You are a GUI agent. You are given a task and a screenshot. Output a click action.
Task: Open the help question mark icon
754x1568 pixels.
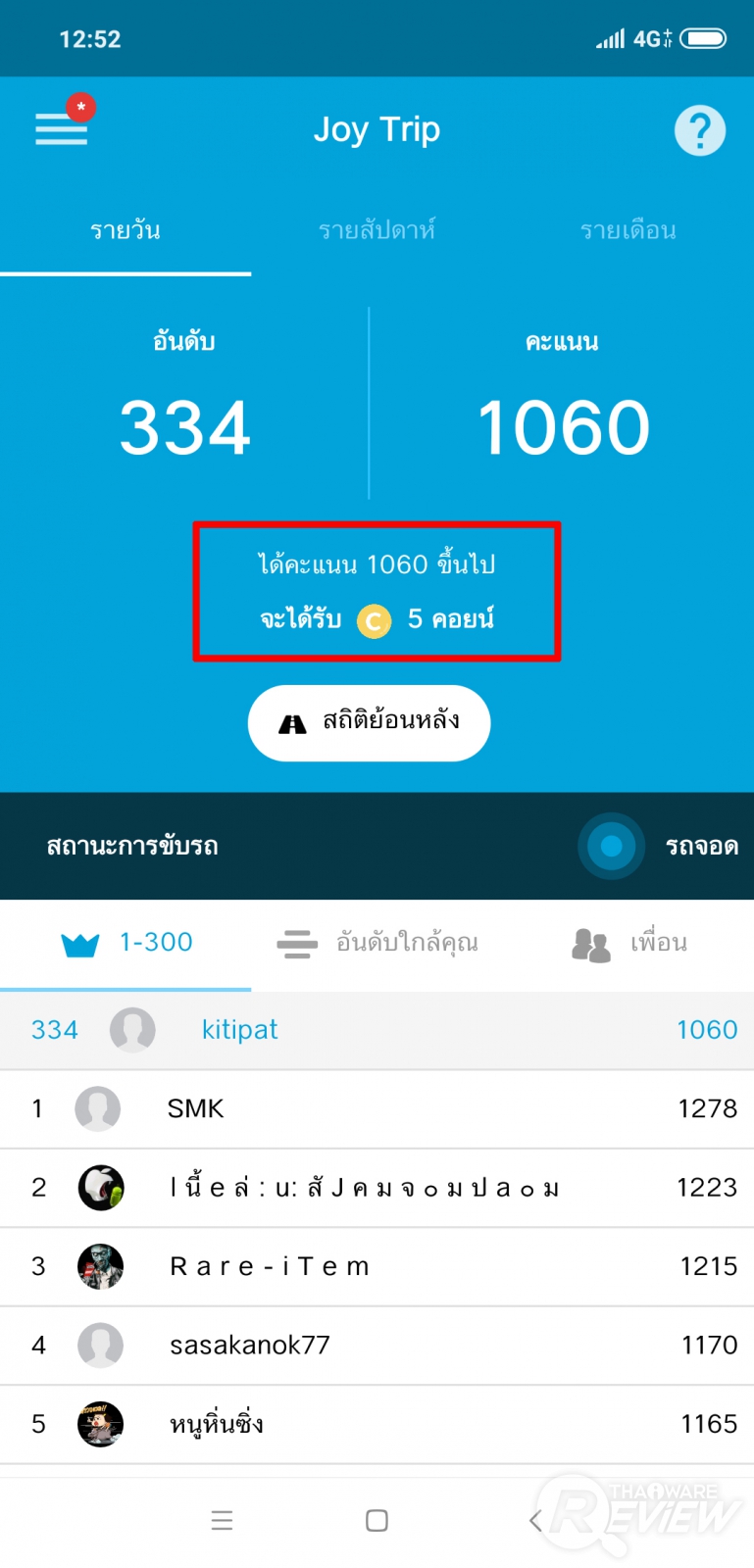tap(699, 130)
